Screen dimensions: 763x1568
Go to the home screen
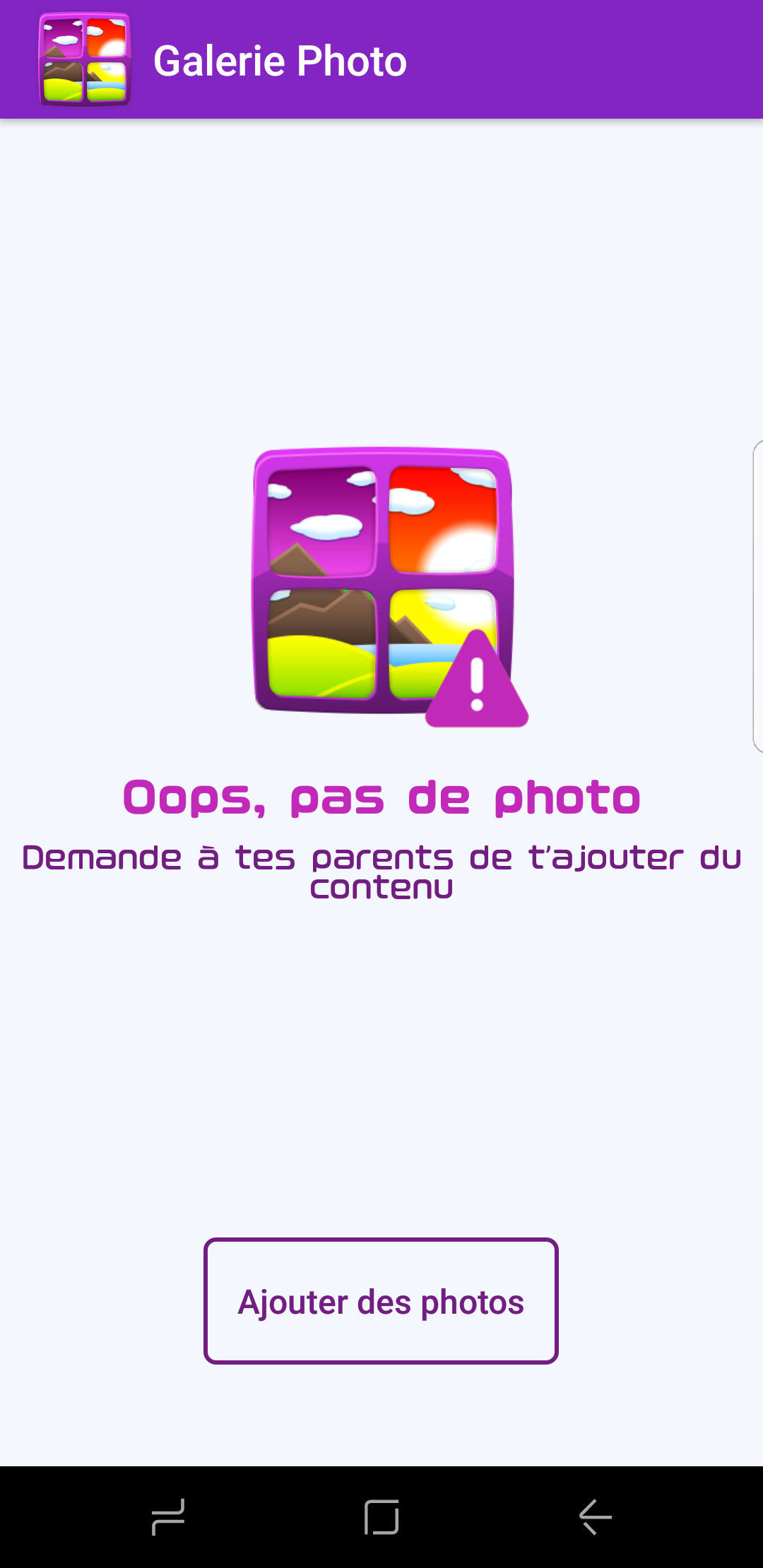pyautogui.click(x=381, y=1516)
